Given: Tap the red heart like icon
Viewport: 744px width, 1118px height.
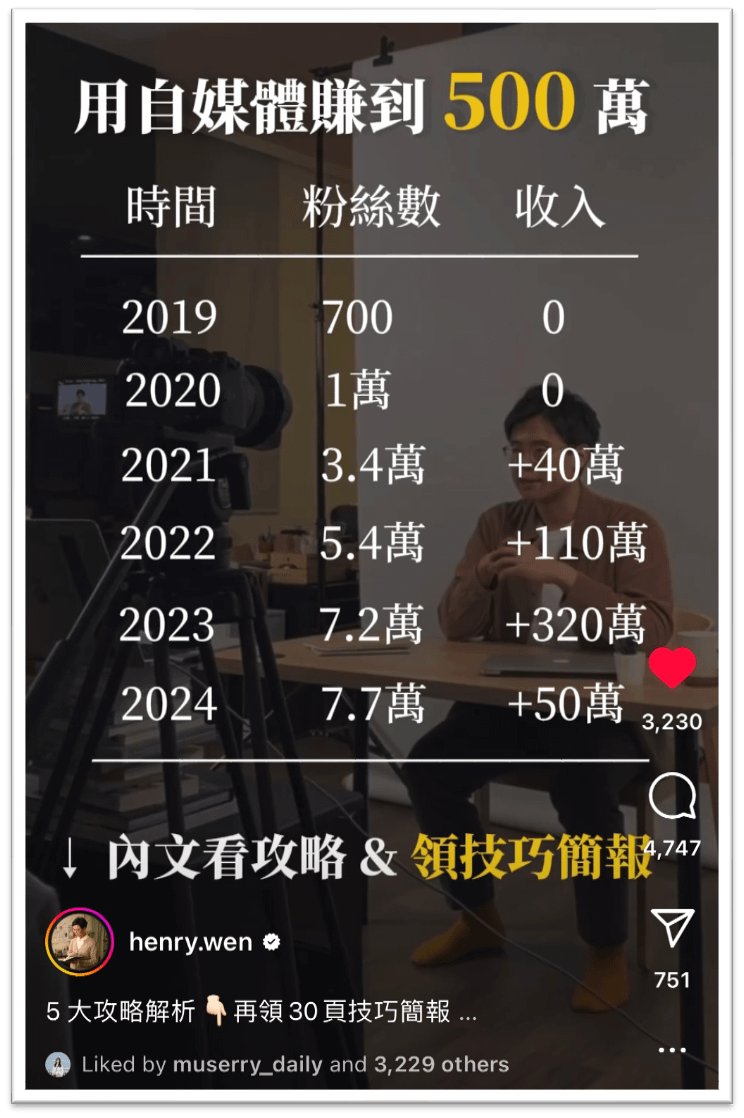Looking at the screenshot, I should click(x=672, y=668).
